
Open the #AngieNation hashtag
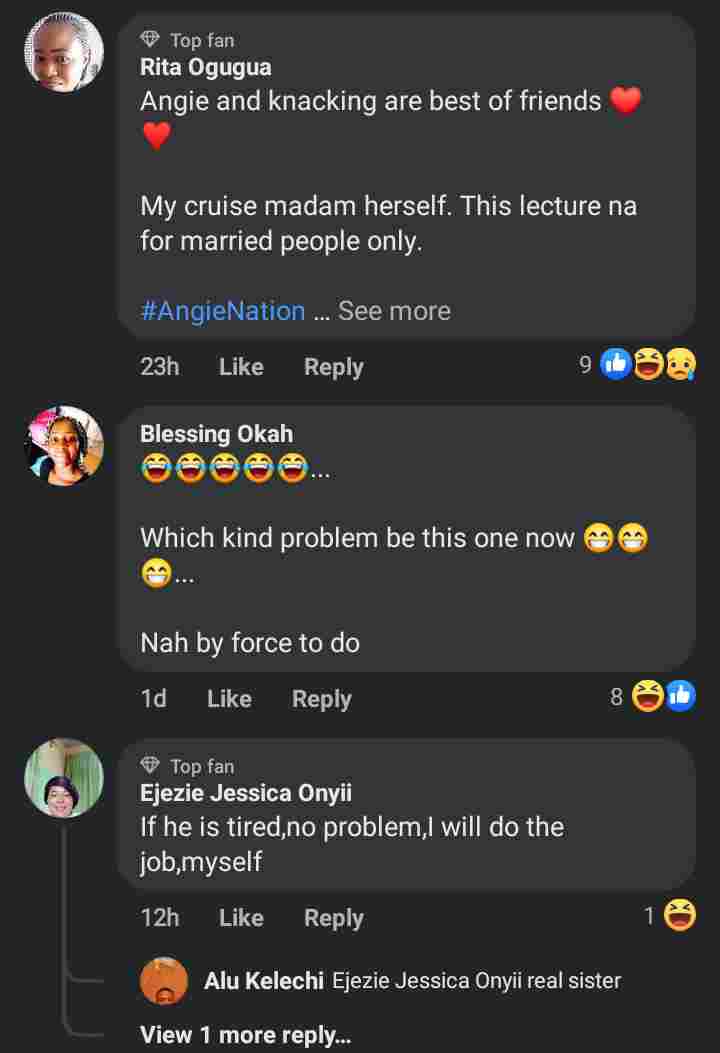click(x=222, y=311)
